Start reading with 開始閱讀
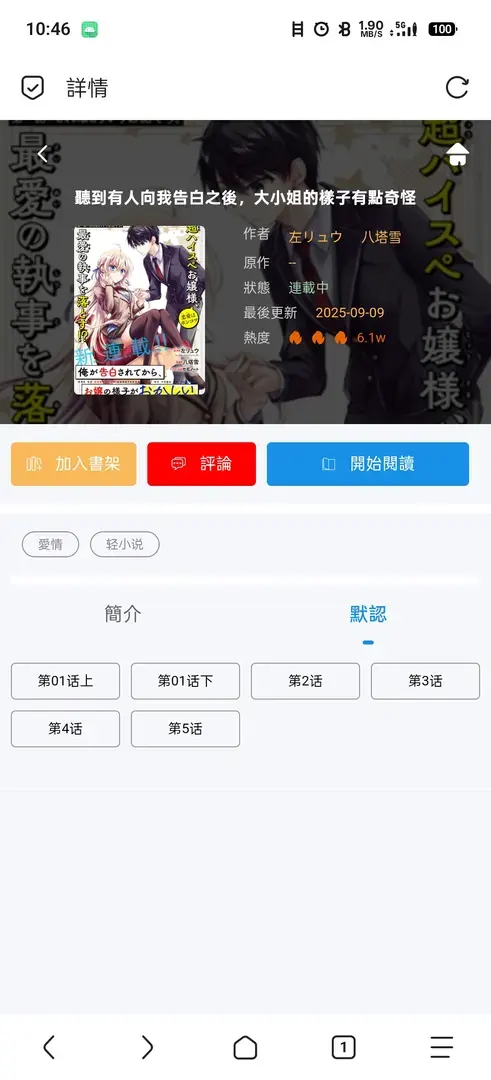The width and height of the screenshot is (491, 1080). pyautogui.click(x=368, y=464)
